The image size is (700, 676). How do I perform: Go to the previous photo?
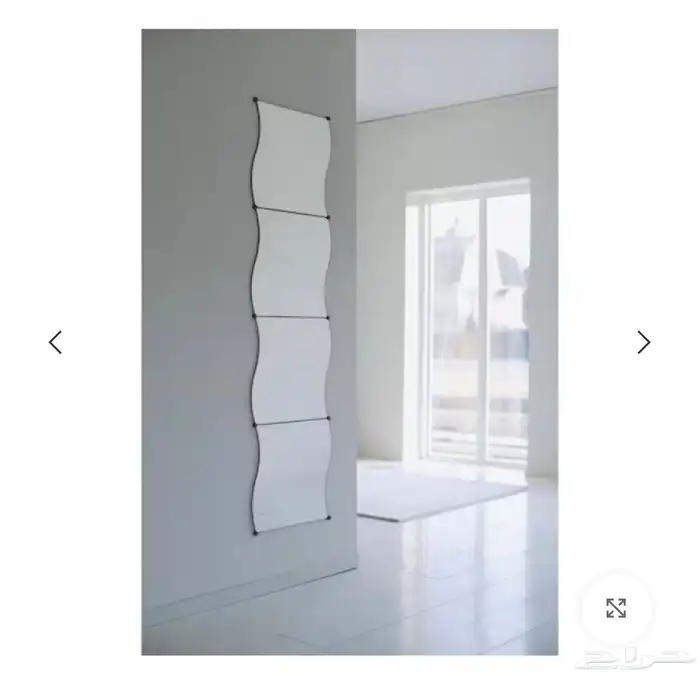pyautogui.click(x=56, y=342)
